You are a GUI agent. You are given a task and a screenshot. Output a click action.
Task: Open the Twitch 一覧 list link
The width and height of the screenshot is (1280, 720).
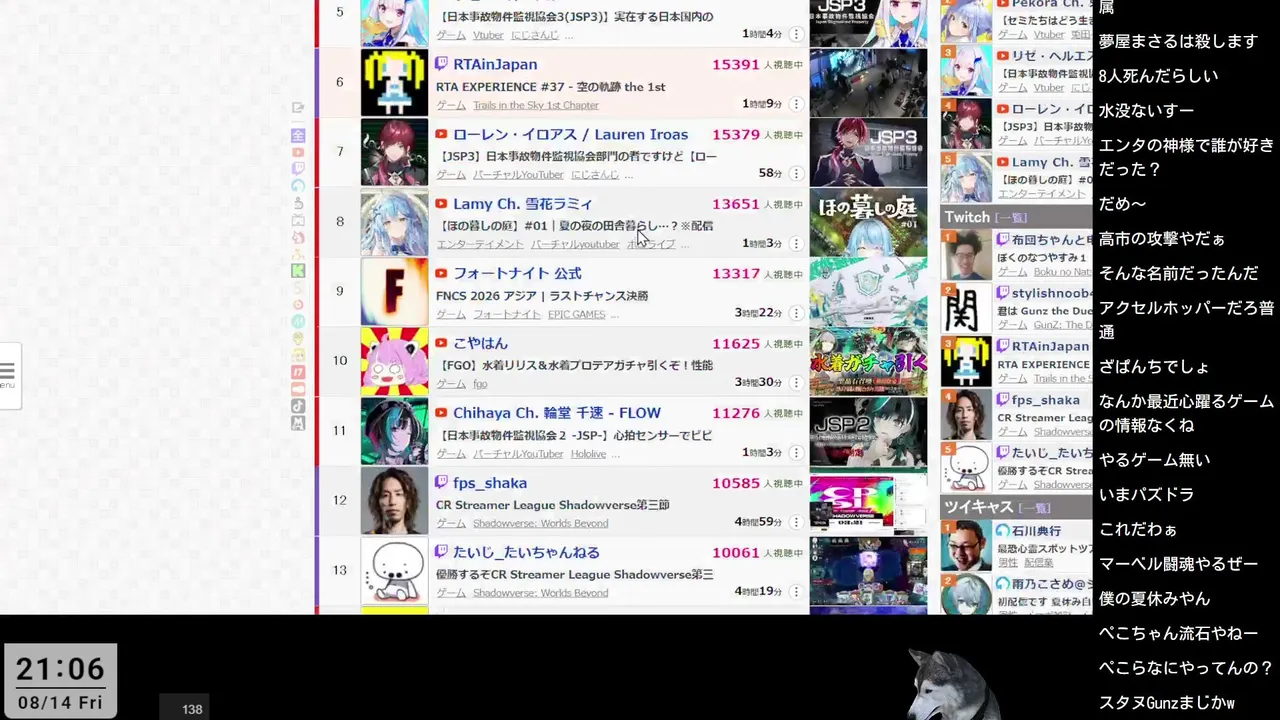tap(1010, 218)
